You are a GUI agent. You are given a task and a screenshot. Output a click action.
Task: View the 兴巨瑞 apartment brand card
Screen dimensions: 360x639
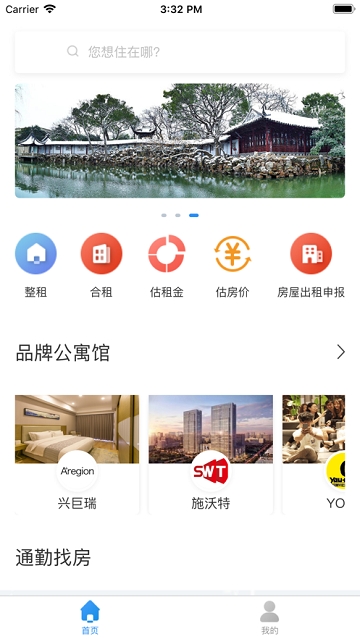click(x=77, y=454)
